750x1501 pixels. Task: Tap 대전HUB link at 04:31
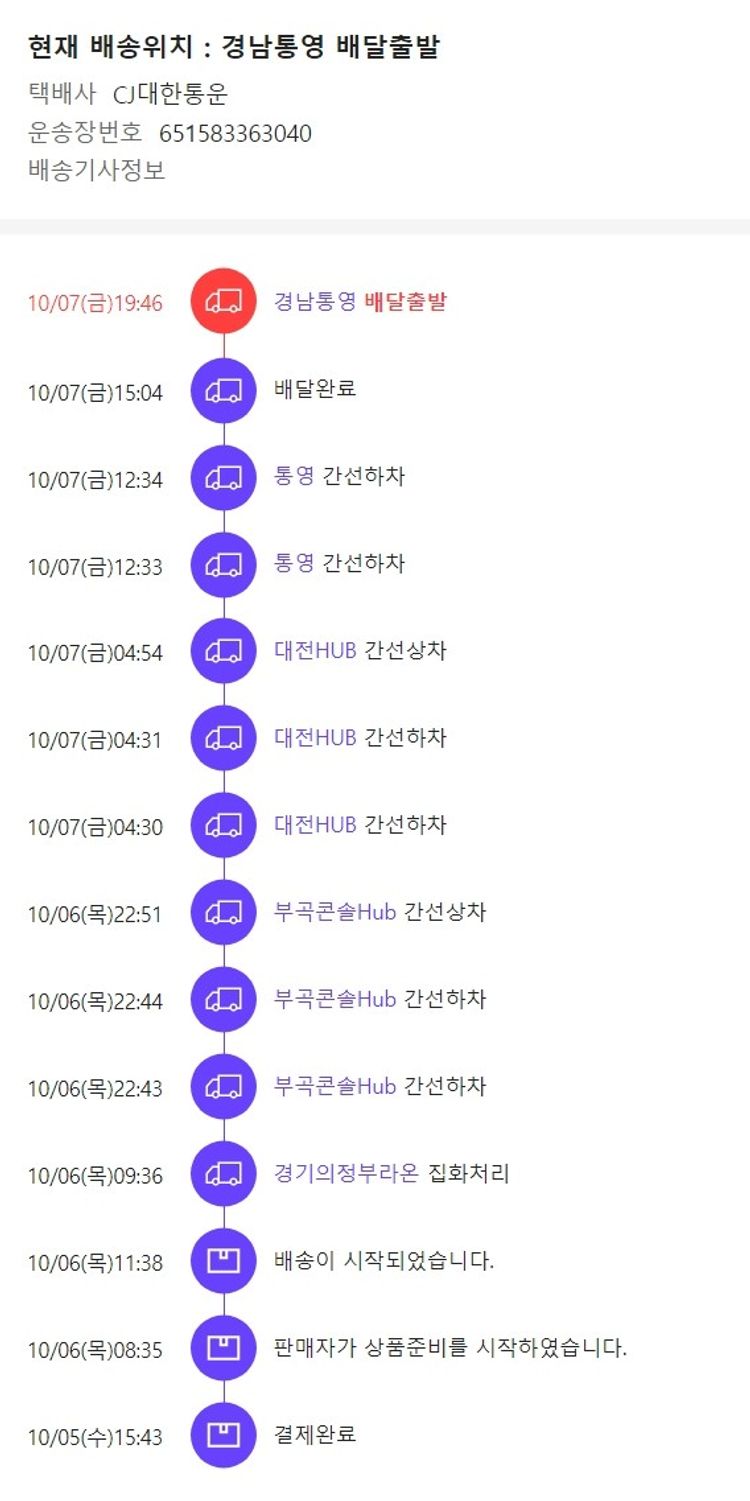315,737
